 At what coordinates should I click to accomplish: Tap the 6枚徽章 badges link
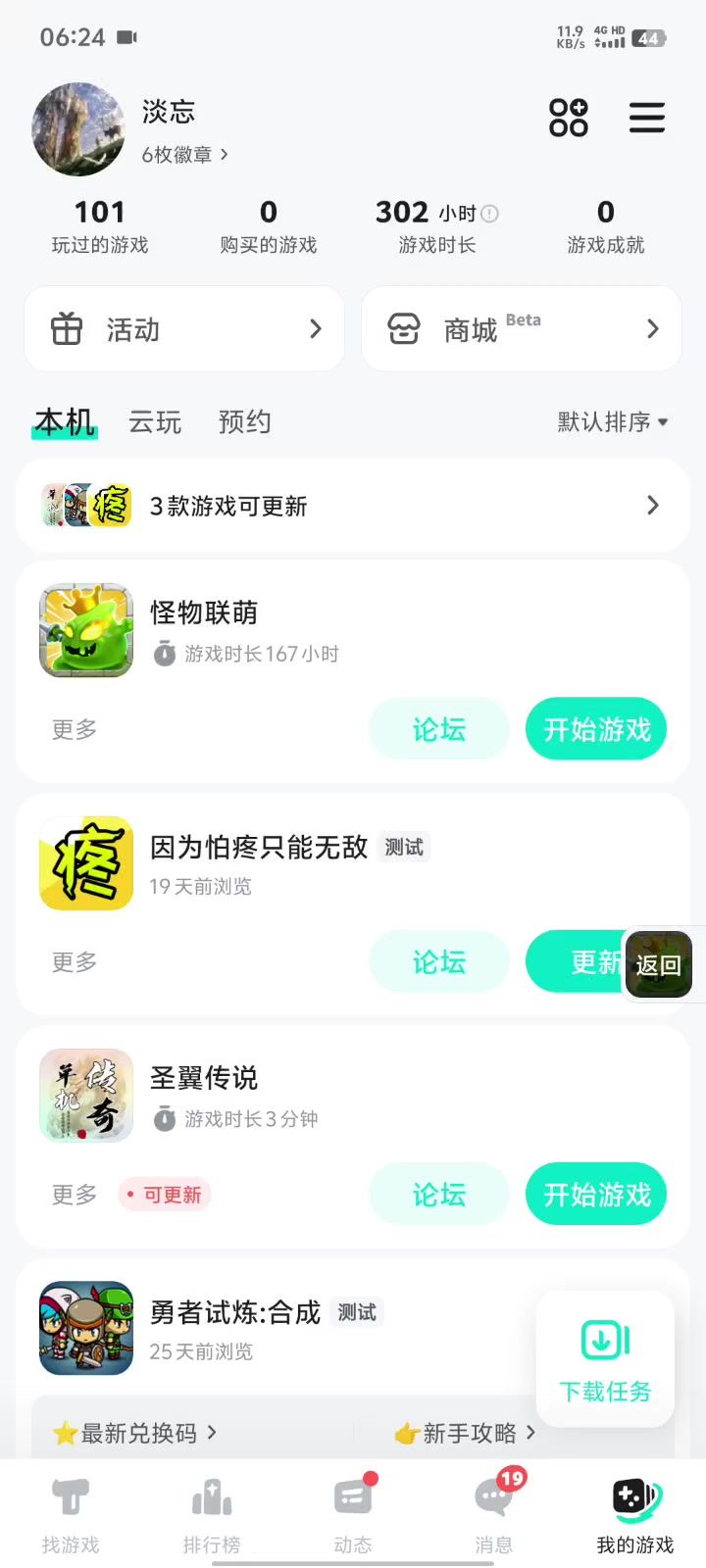click(x=184, y=155)
